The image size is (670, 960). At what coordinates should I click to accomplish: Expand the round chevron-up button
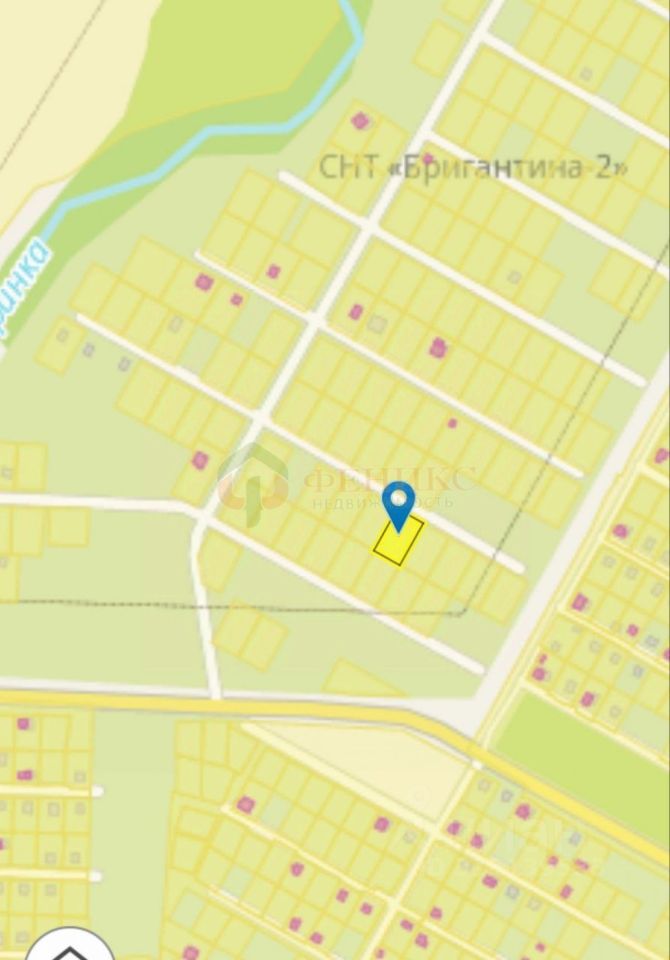click(69, 947)
